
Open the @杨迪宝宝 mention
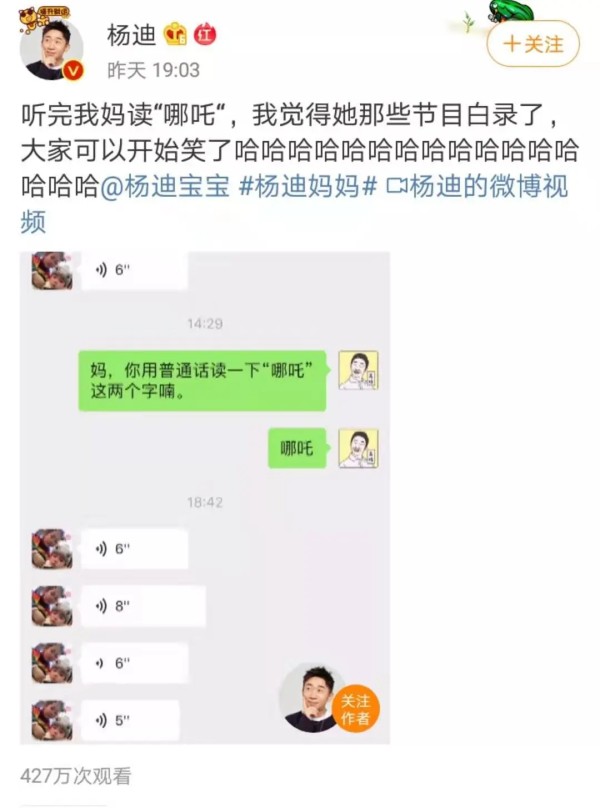pos(166,188)
